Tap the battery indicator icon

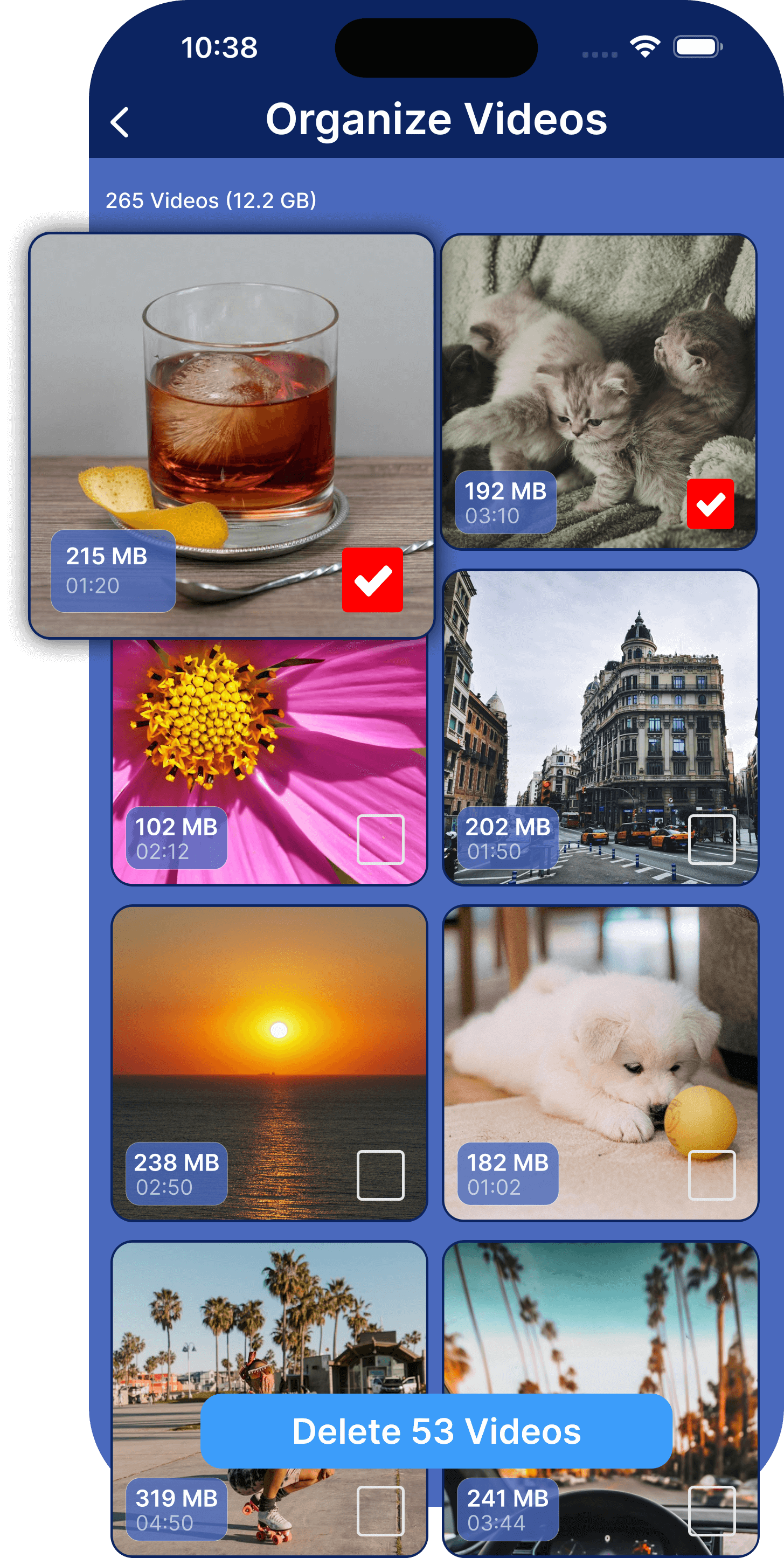pos(697,45)
